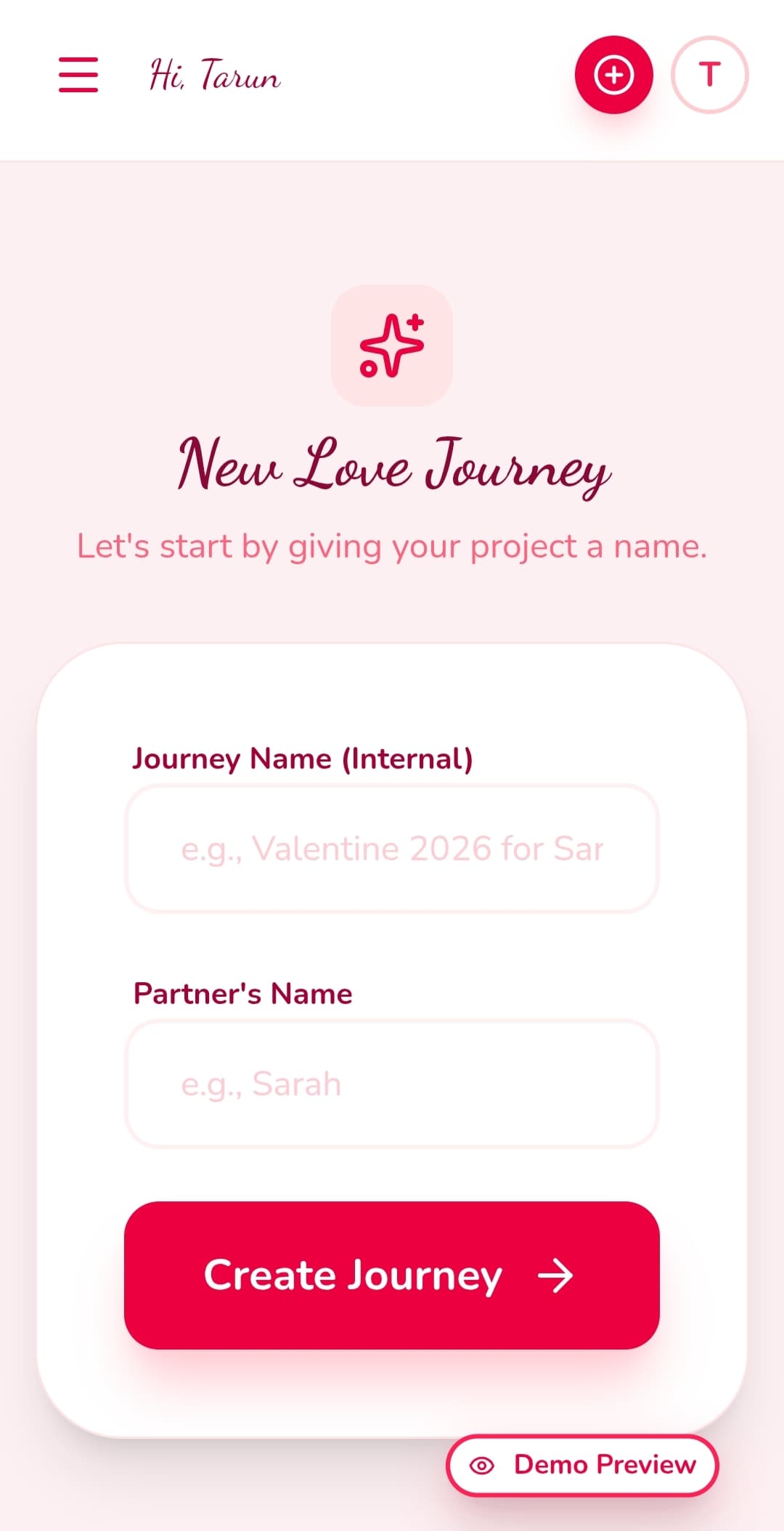Click the 'Journey Name (Internal)' label

302,758
